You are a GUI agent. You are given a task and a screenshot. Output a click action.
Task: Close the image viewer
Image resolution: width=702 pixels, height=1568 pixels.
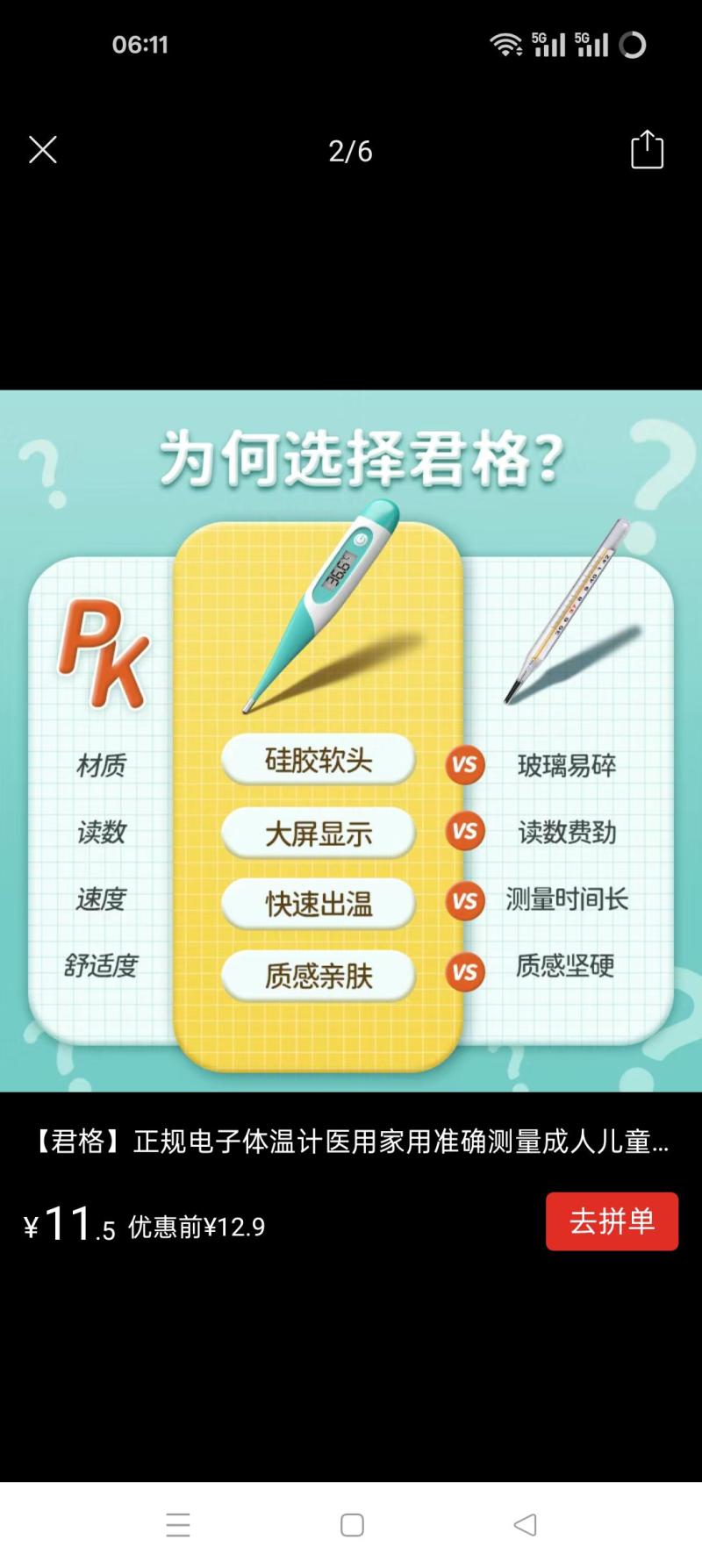point(42,150)
